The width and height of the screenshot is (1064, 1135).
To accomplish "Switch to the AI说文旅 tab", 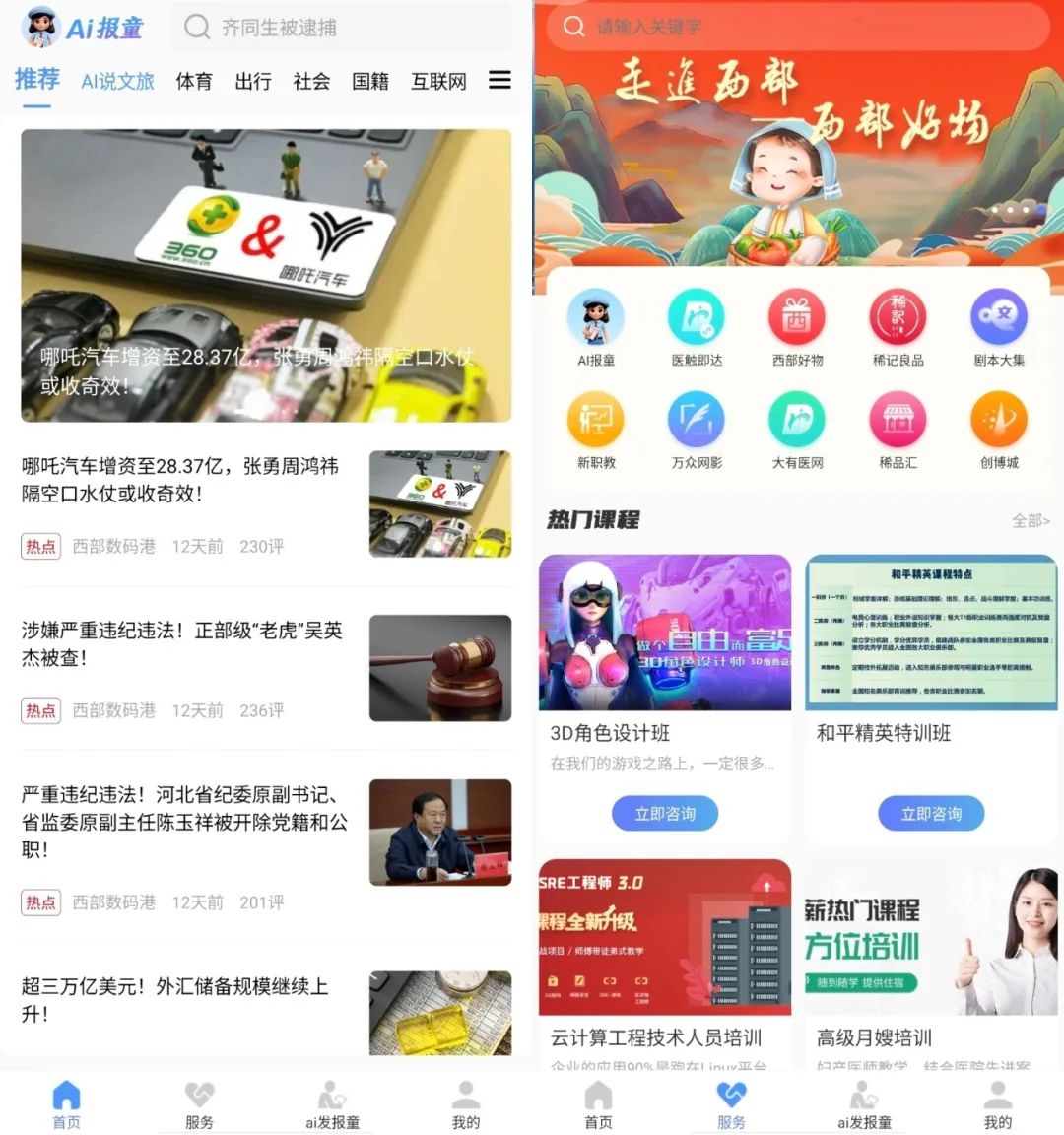I will tap(117, 82).
